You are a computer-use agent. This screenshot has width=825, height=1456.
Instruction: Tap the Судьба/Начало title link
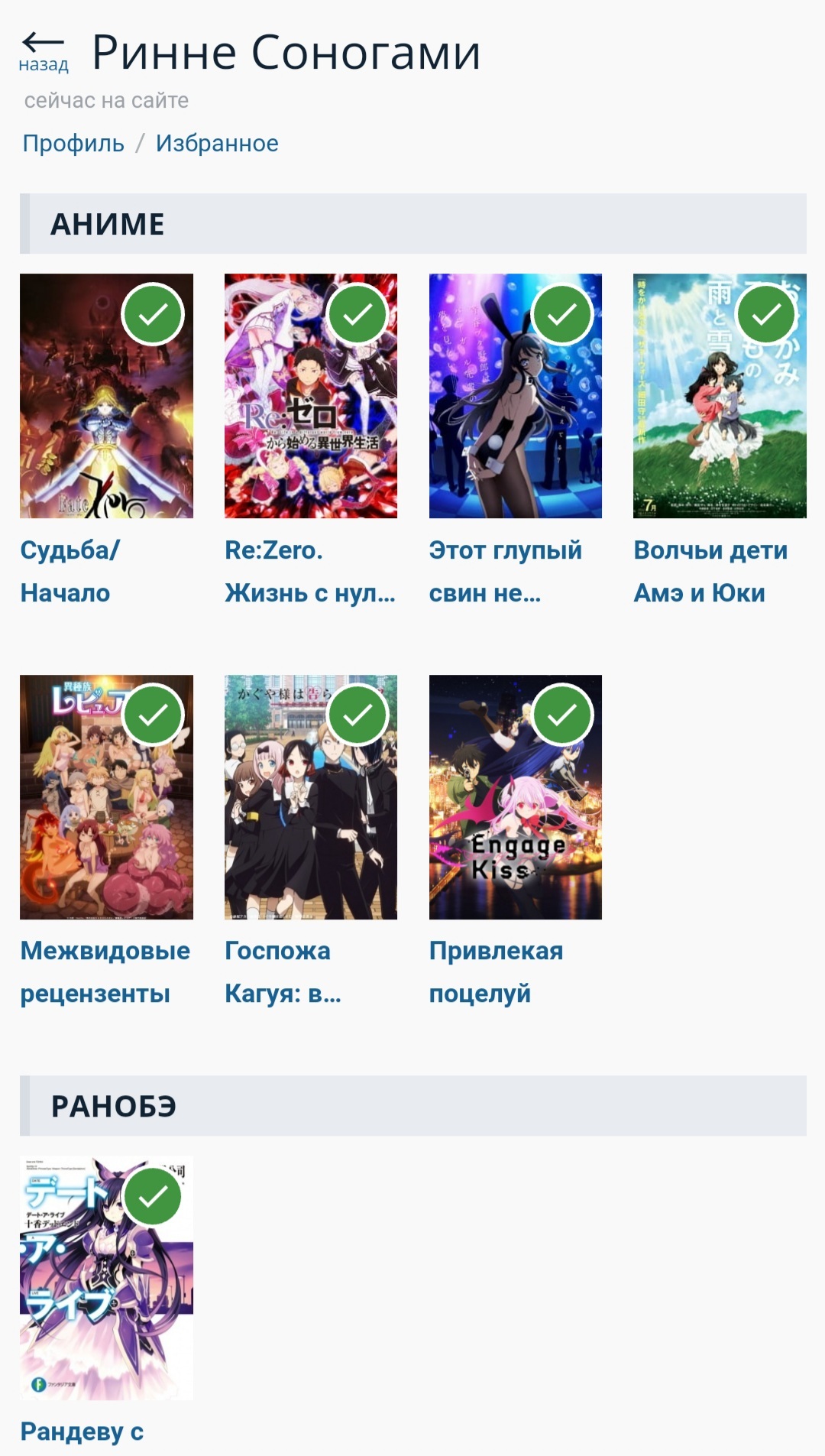69,571
